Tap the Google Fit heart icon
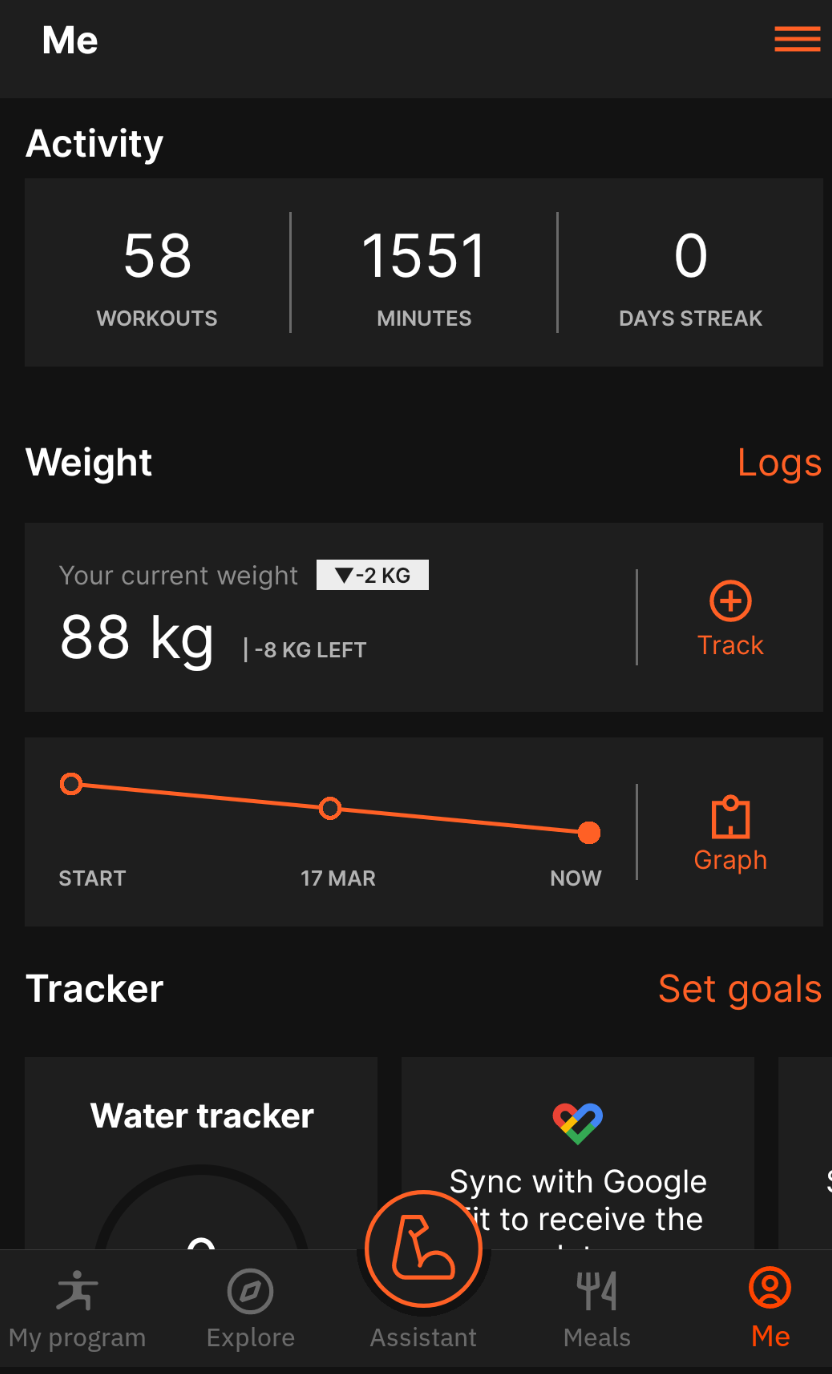 click(x=577, y=1119)
